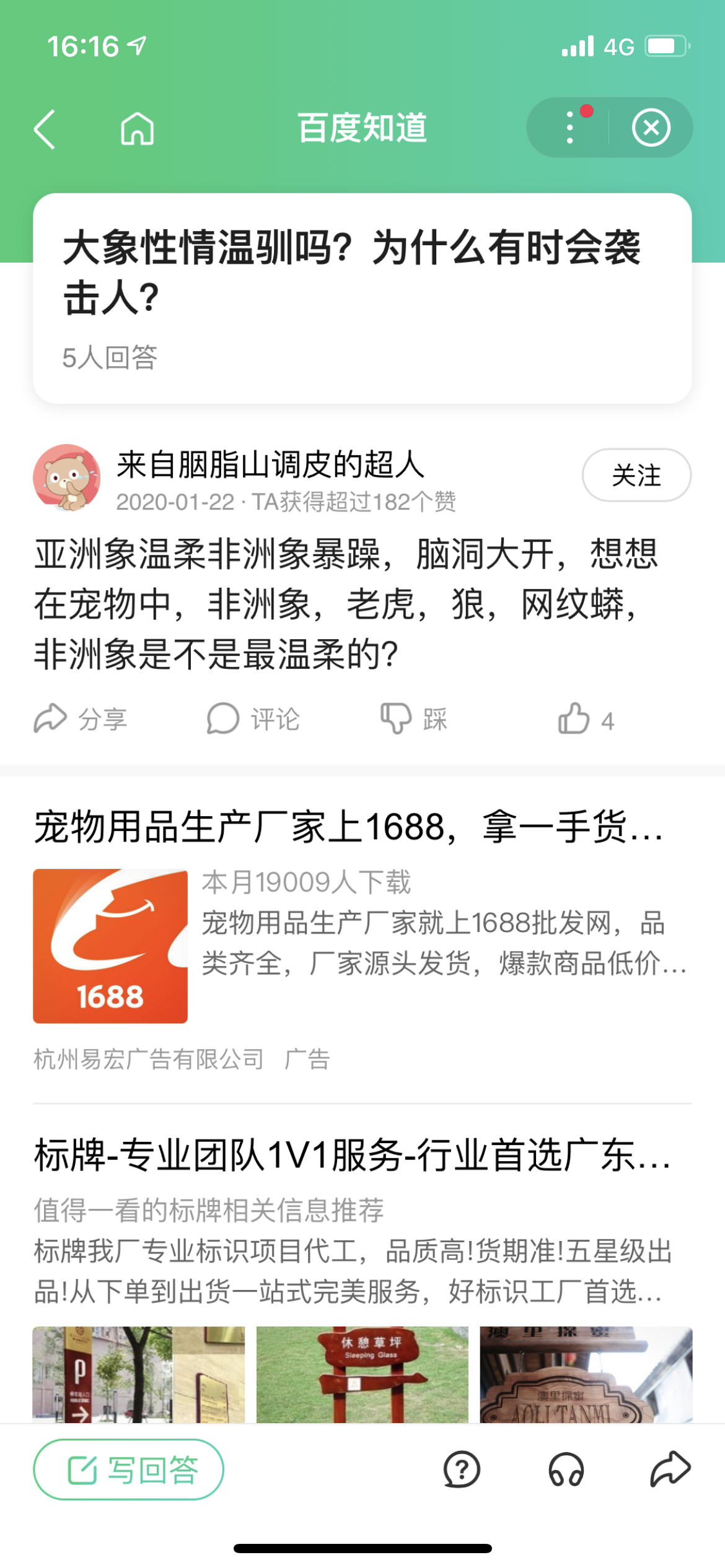Open the headphones listen icon
This screenshot has width=725, height=1568.
point(566,1470)
